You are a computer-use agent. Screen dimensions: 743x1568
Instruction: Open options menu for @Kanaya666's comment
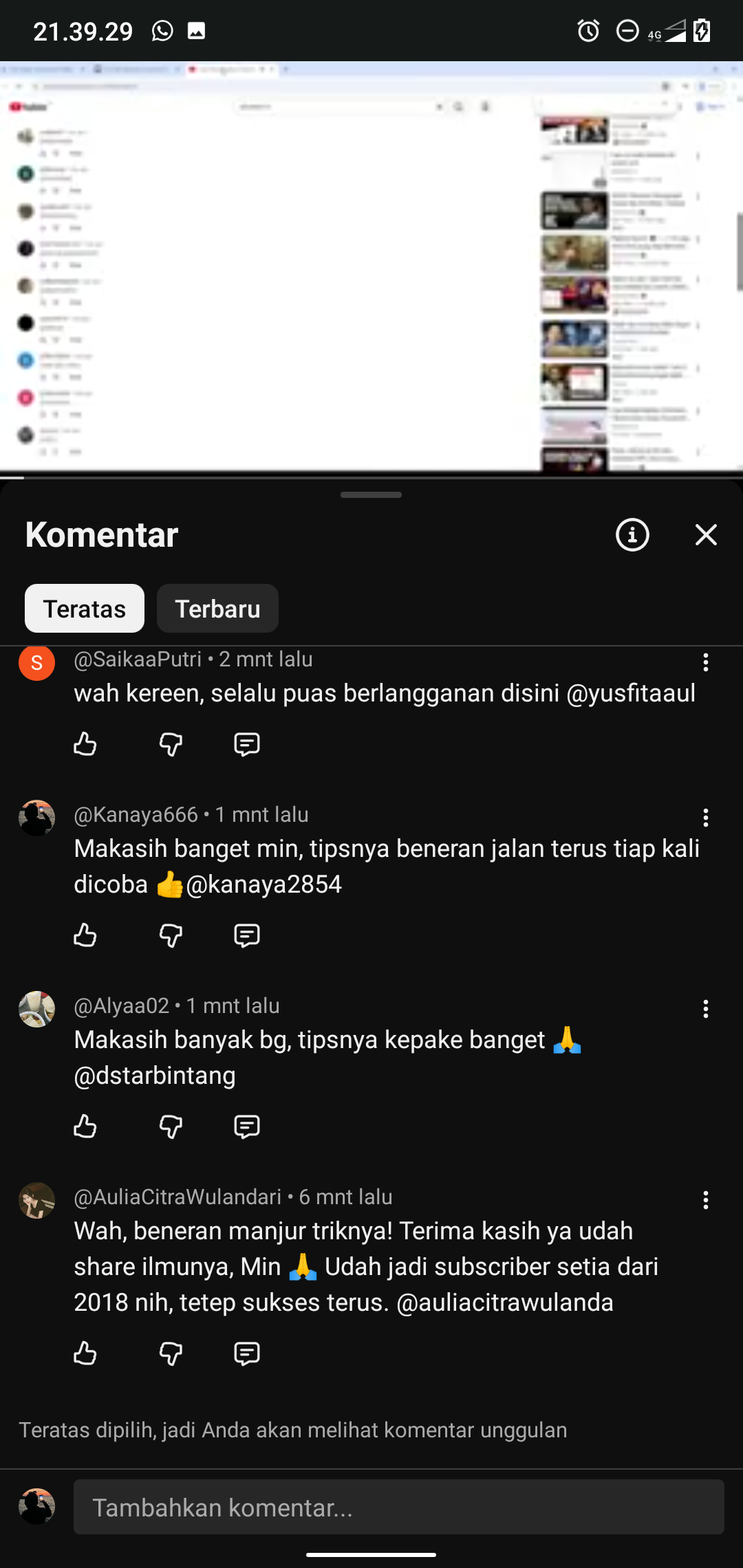(706, 818)
